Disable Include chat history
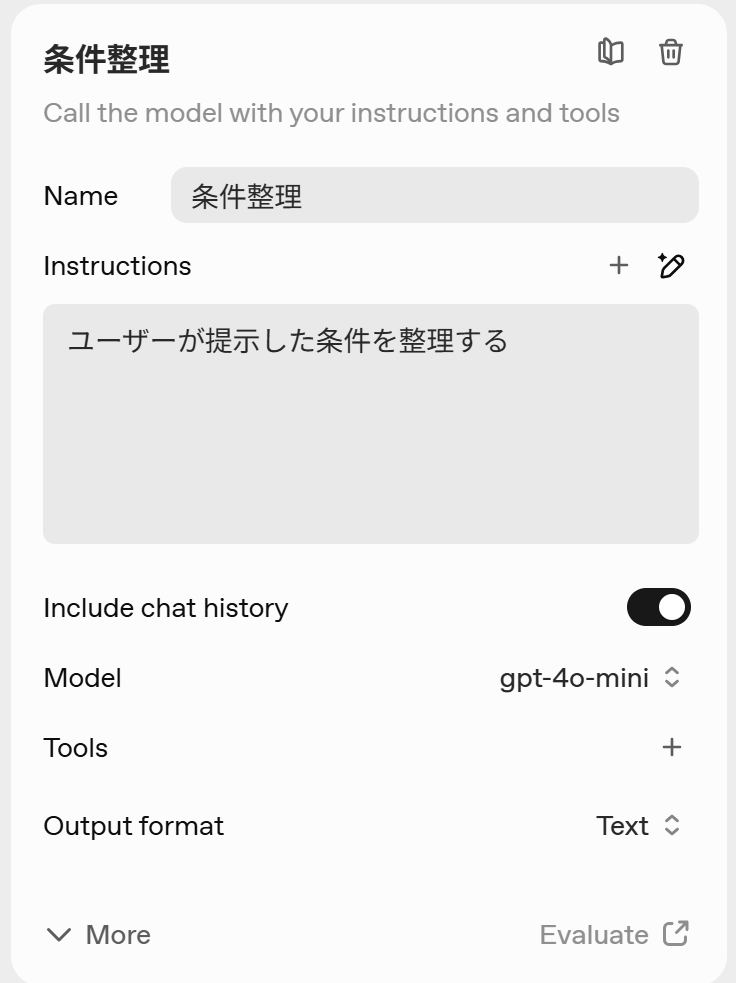 (658, 607)
